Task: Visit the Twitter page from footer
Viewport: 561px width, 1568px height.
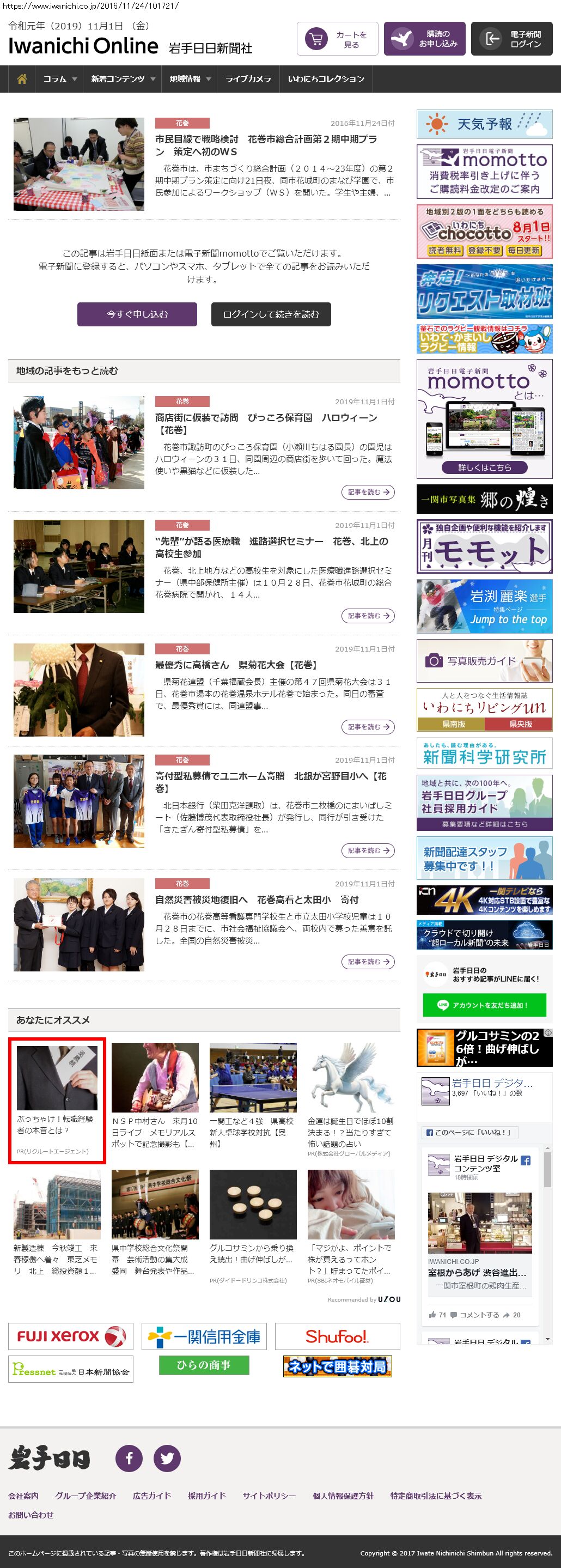Action: [167, 1458]
